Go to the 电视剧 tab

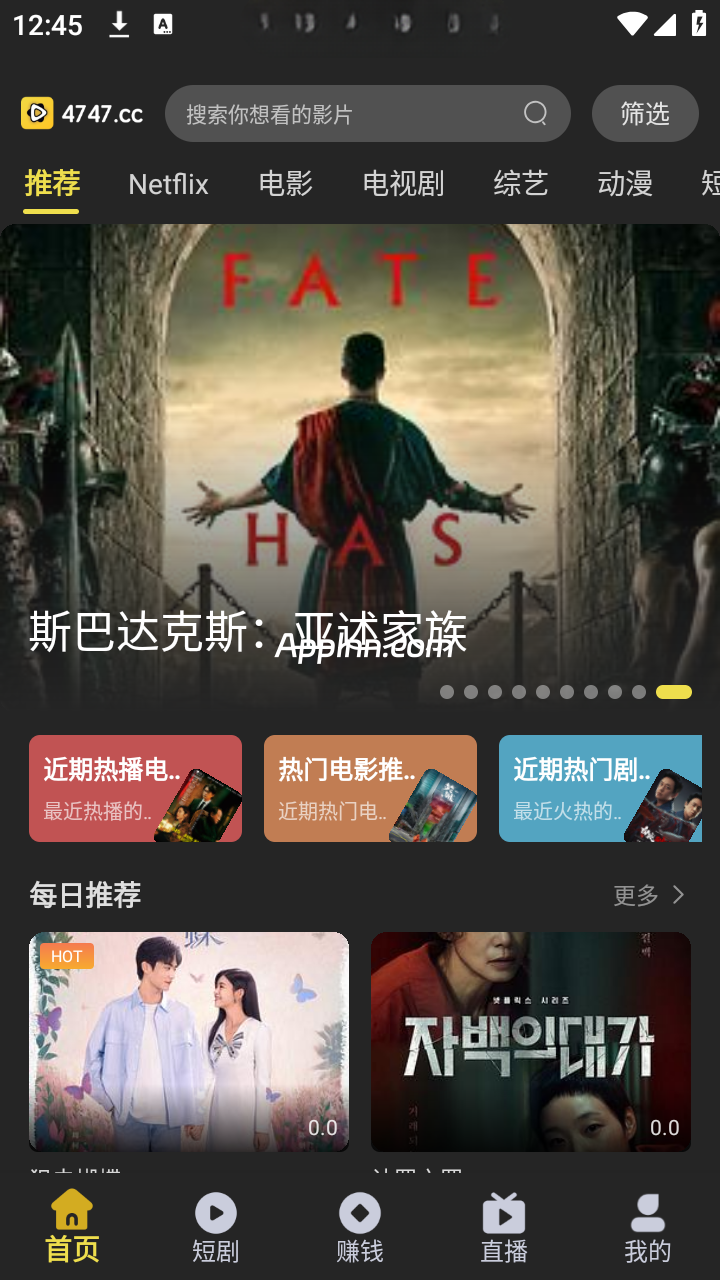(403, 184)
